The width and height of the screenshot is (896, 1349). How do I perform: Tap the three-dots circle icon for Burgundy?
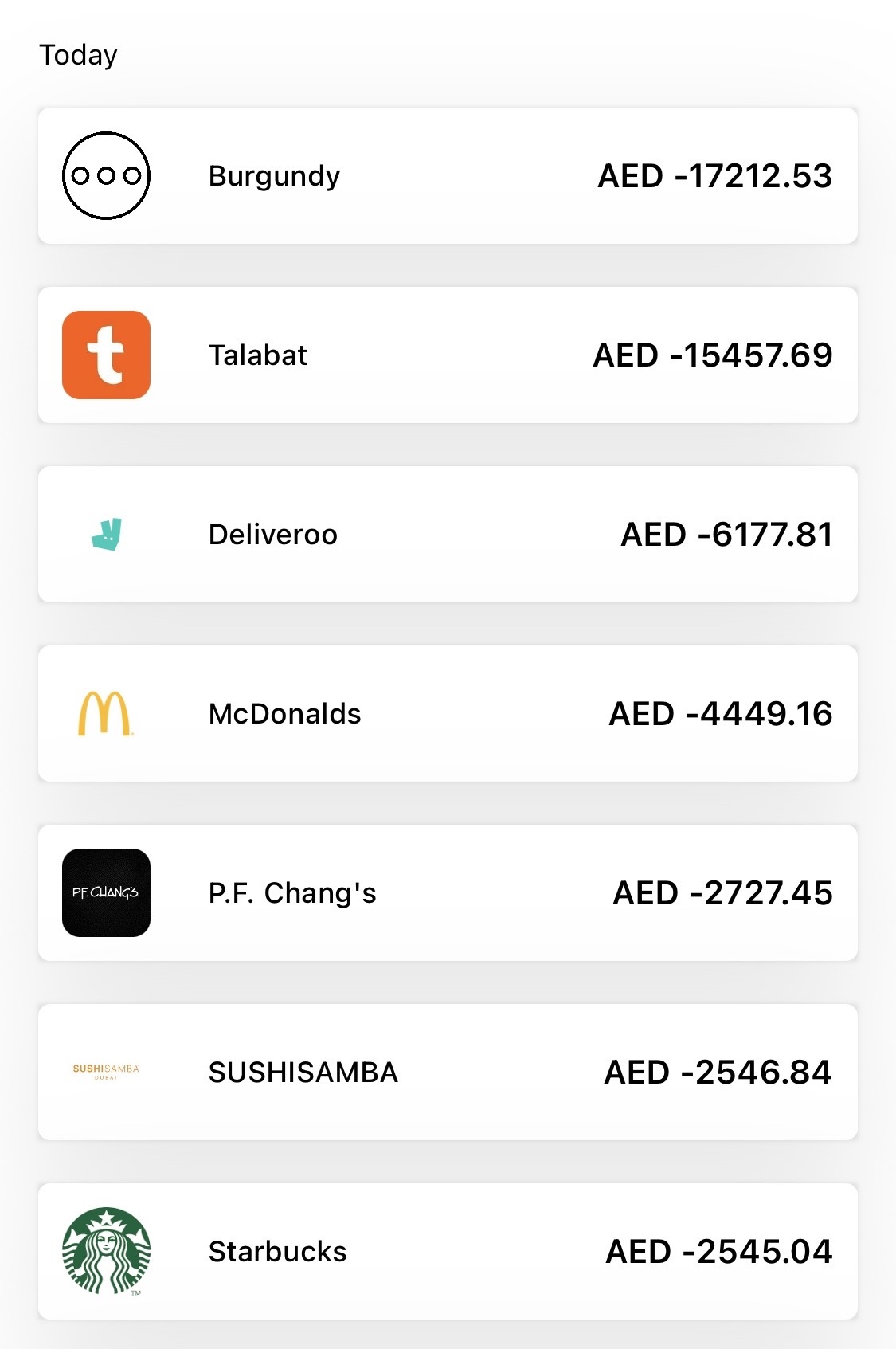pyautogui.click(x=107, y=175)
